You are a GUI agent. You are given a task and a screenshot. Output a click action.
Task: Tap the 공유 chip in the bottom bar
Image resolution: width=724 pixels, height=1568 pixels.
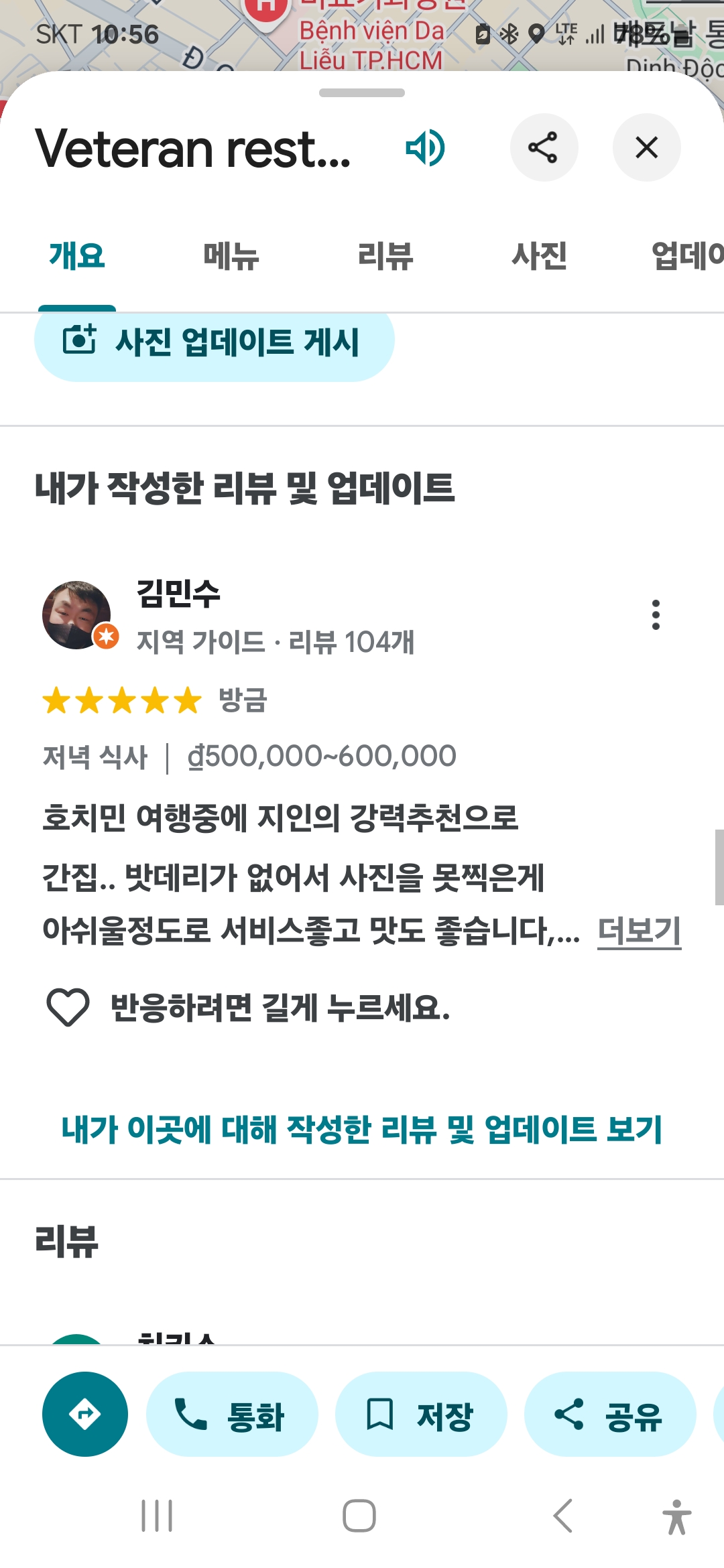tap(609, 1414)
